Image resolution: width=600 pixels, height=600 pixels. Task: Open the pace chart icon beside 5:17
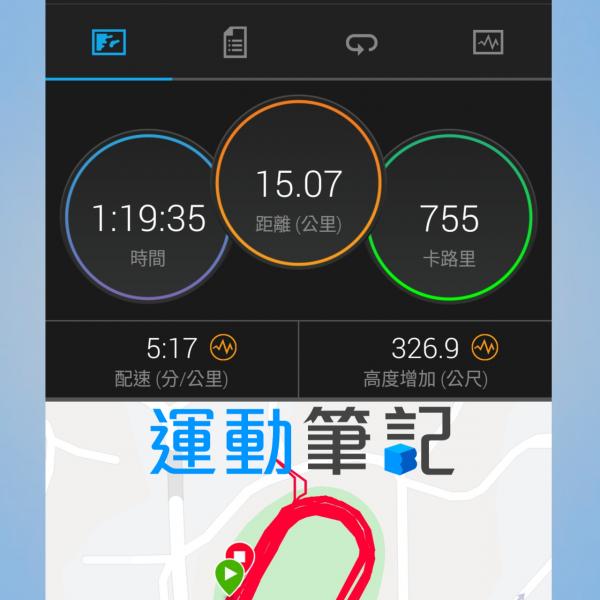click(x=224, y=348)
